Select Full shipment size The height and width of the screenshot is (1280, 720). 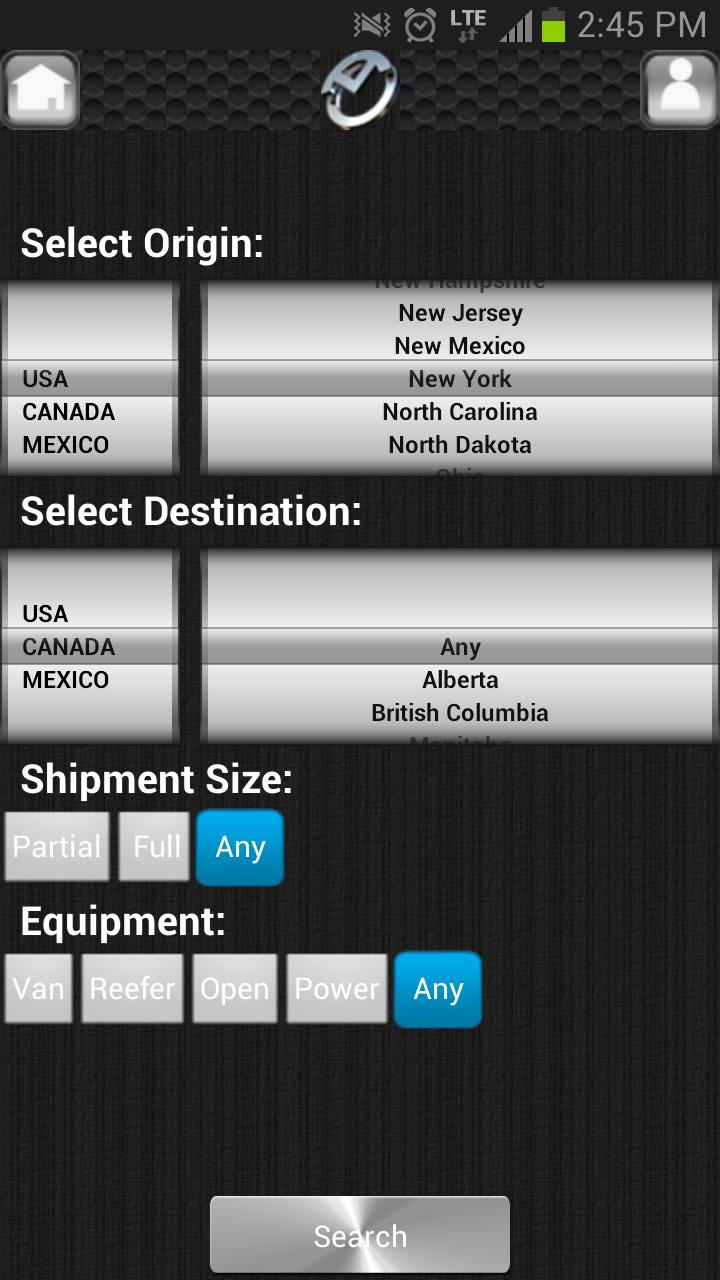(x=154, y=847)
